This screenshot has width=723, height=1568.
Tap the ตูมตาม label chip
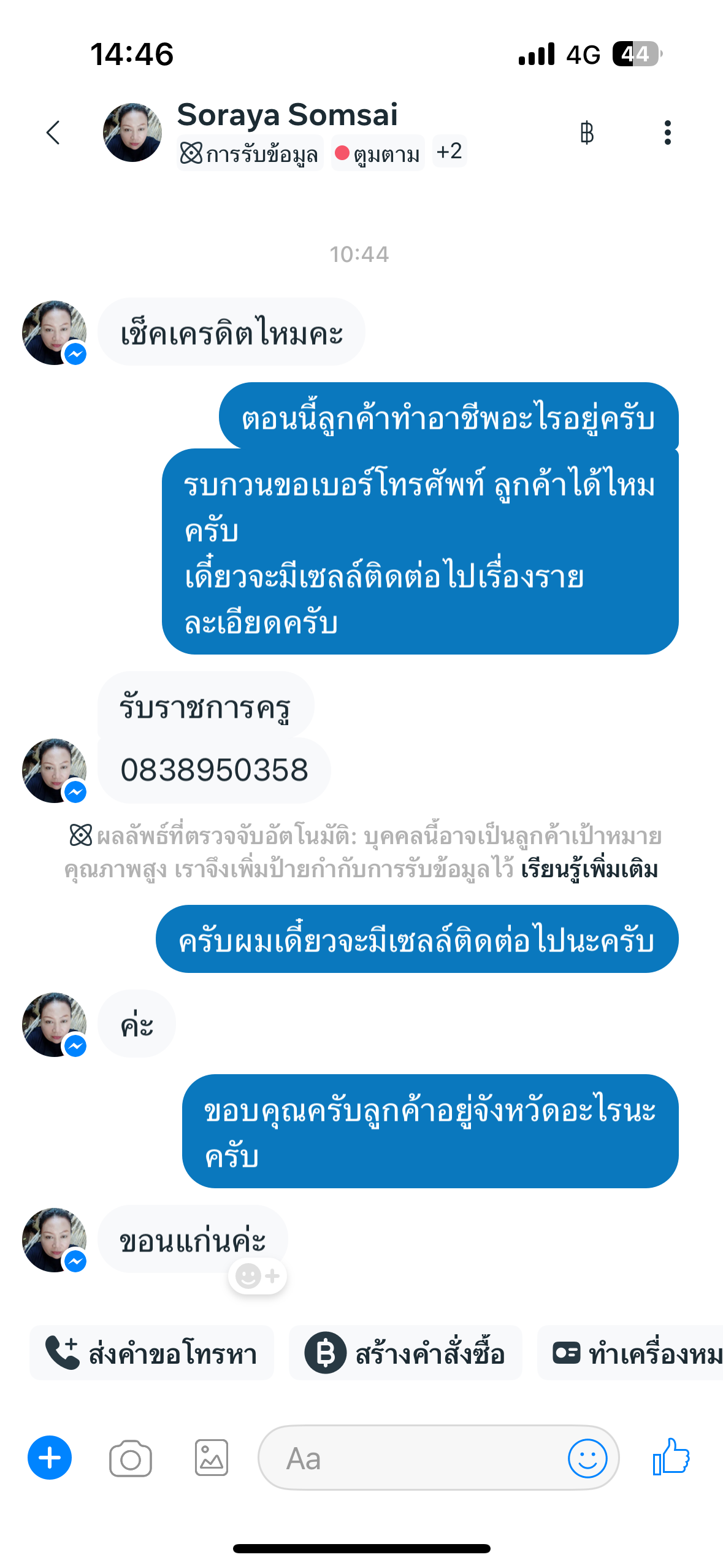click(x=378, y=153)
